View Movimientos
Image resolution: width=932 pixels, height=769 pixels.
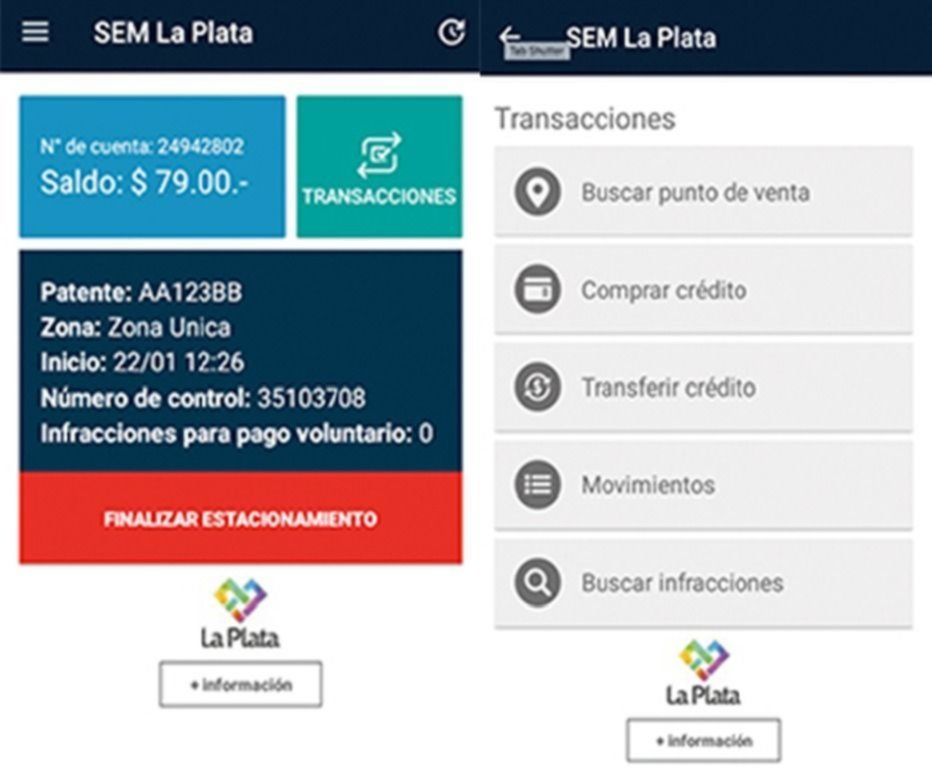[702, 485]
